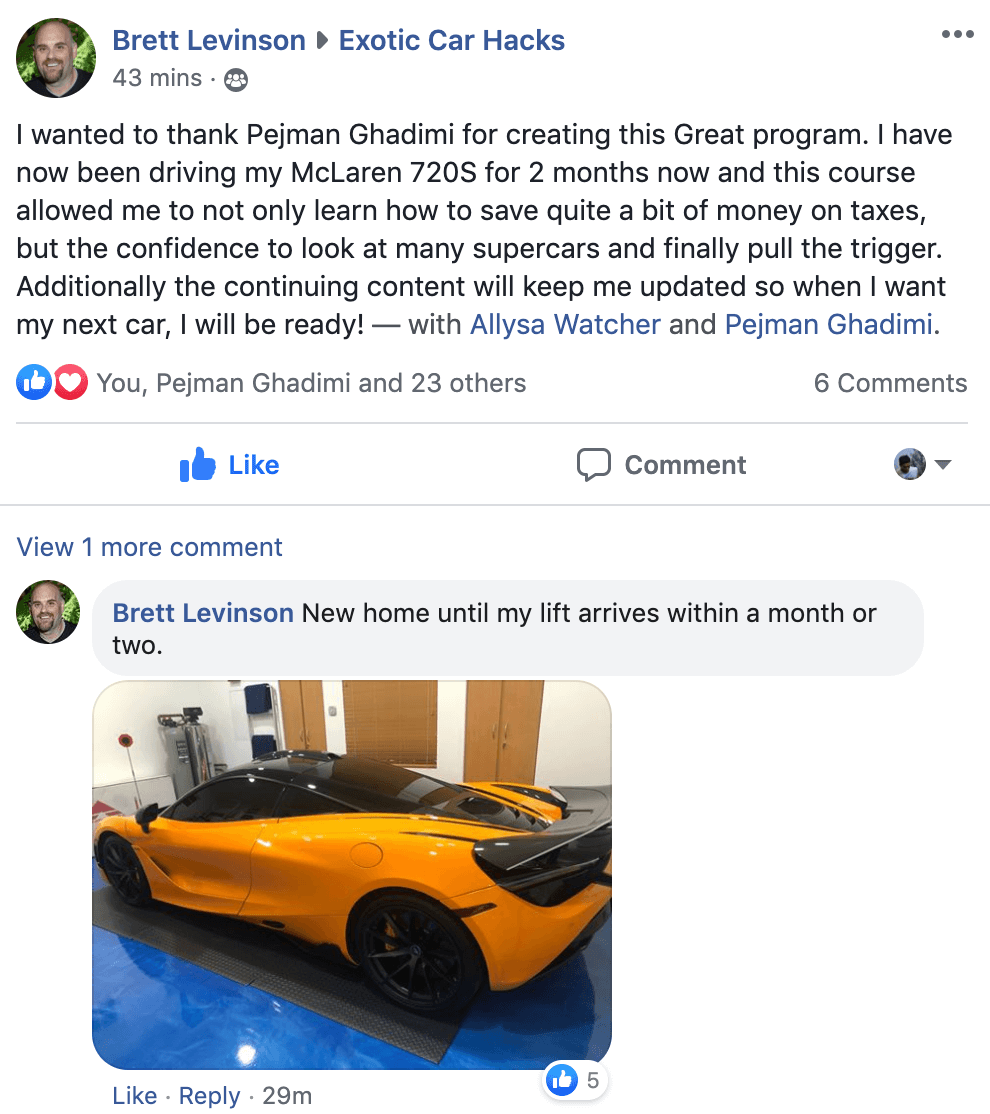
Task: Open the orange McLaren photo in comment
Action: (x=351, y=875)
